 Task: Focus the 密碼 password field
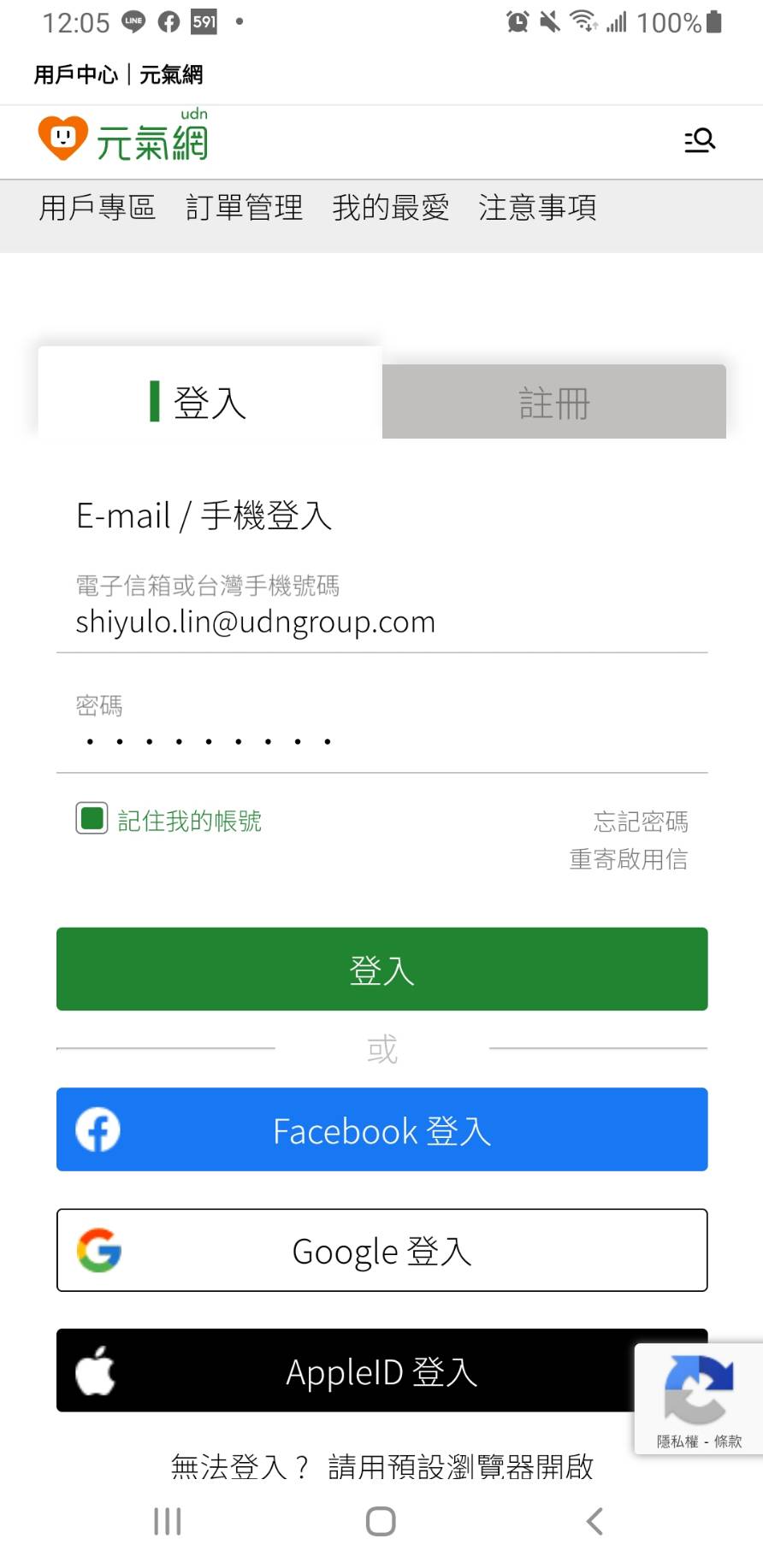click(x=381, y=741)
